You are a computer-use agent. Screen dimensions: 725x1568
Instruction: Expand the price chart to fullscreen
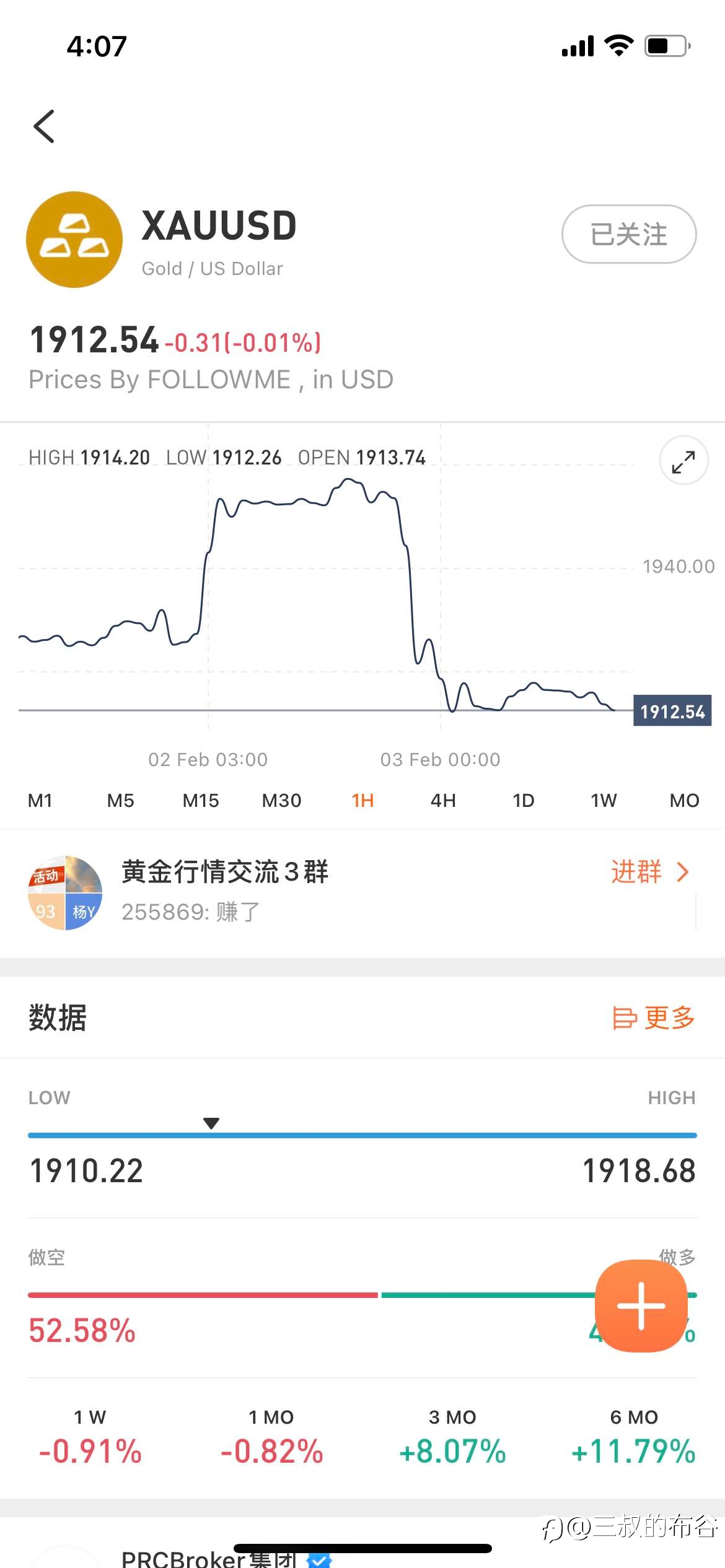(683, 461)
